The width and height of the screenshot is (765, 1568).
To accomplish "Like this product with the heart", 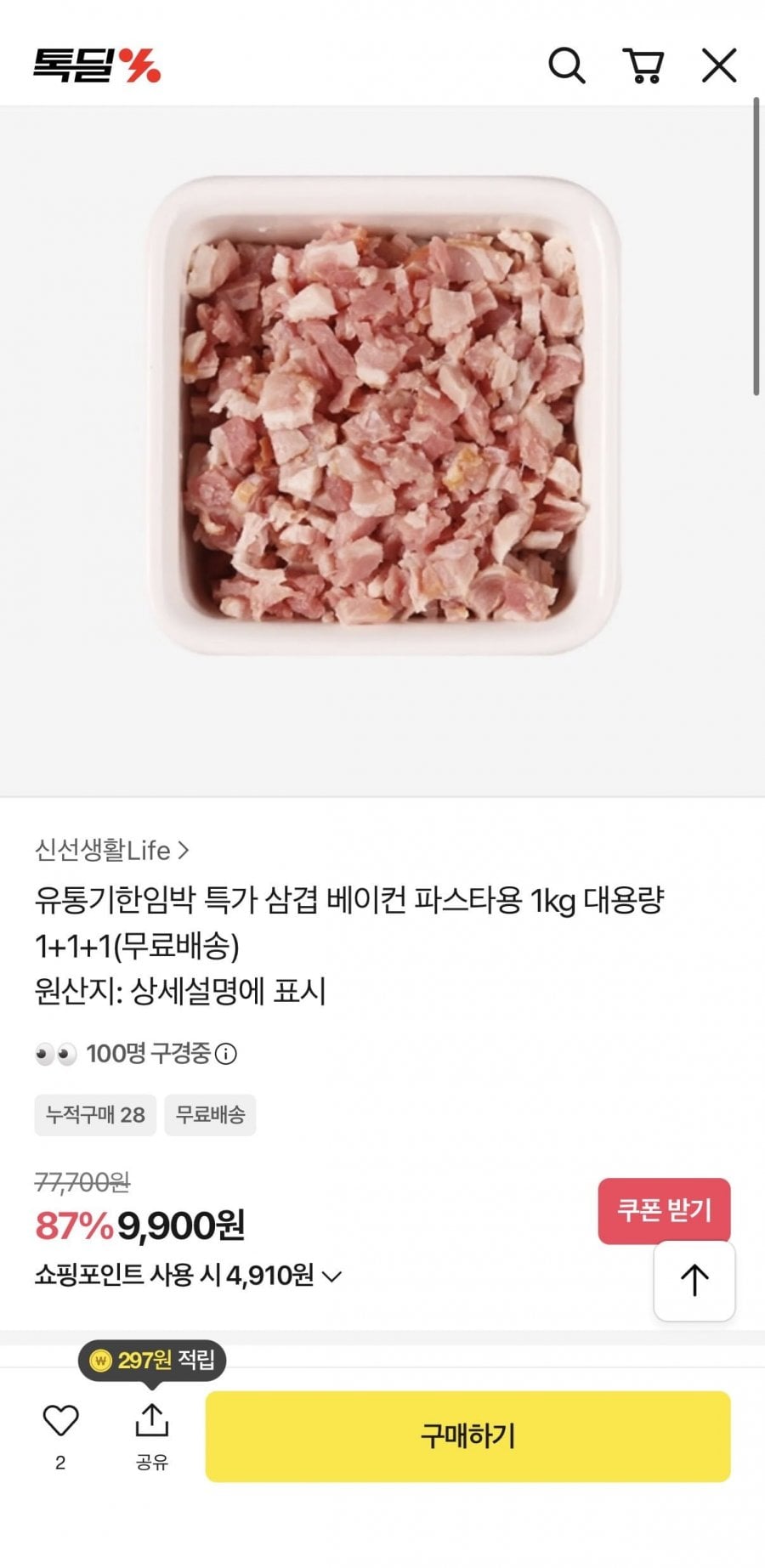I will 60,1421.
